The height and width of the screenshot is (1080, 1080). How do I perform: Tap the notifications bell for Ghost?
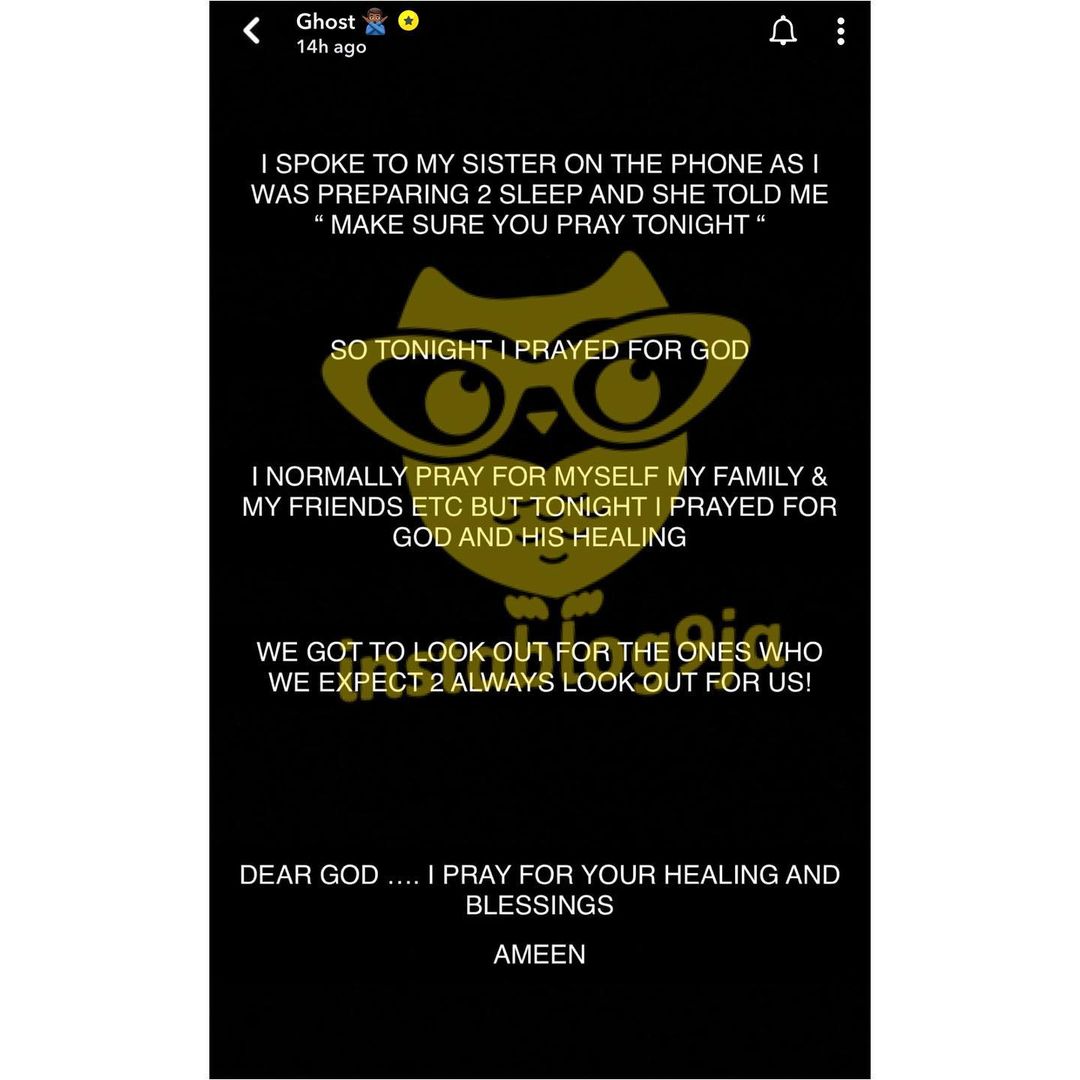click(x=783, y=31)
